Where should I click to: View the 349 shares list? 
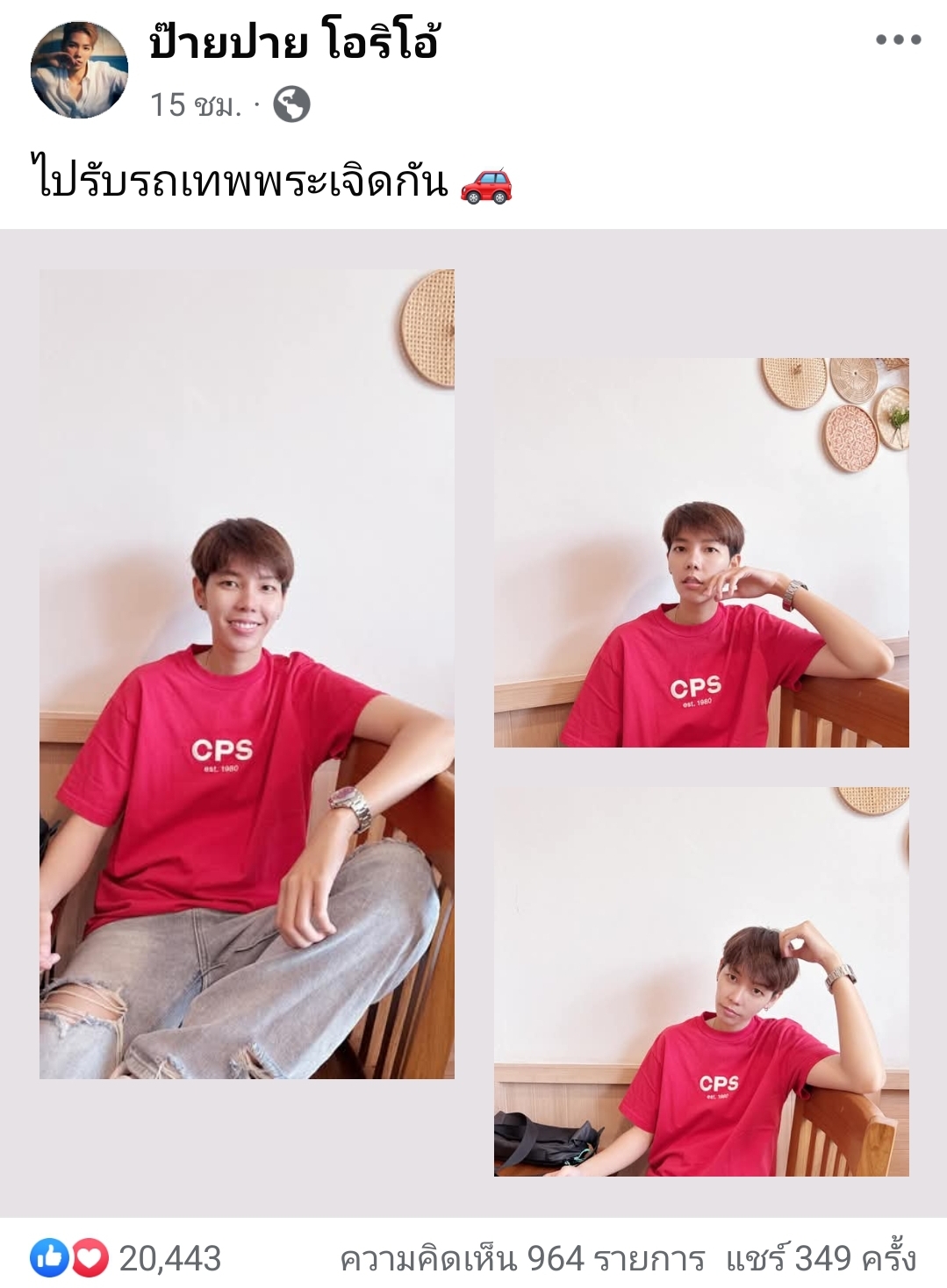click(x=821, y=1259)
